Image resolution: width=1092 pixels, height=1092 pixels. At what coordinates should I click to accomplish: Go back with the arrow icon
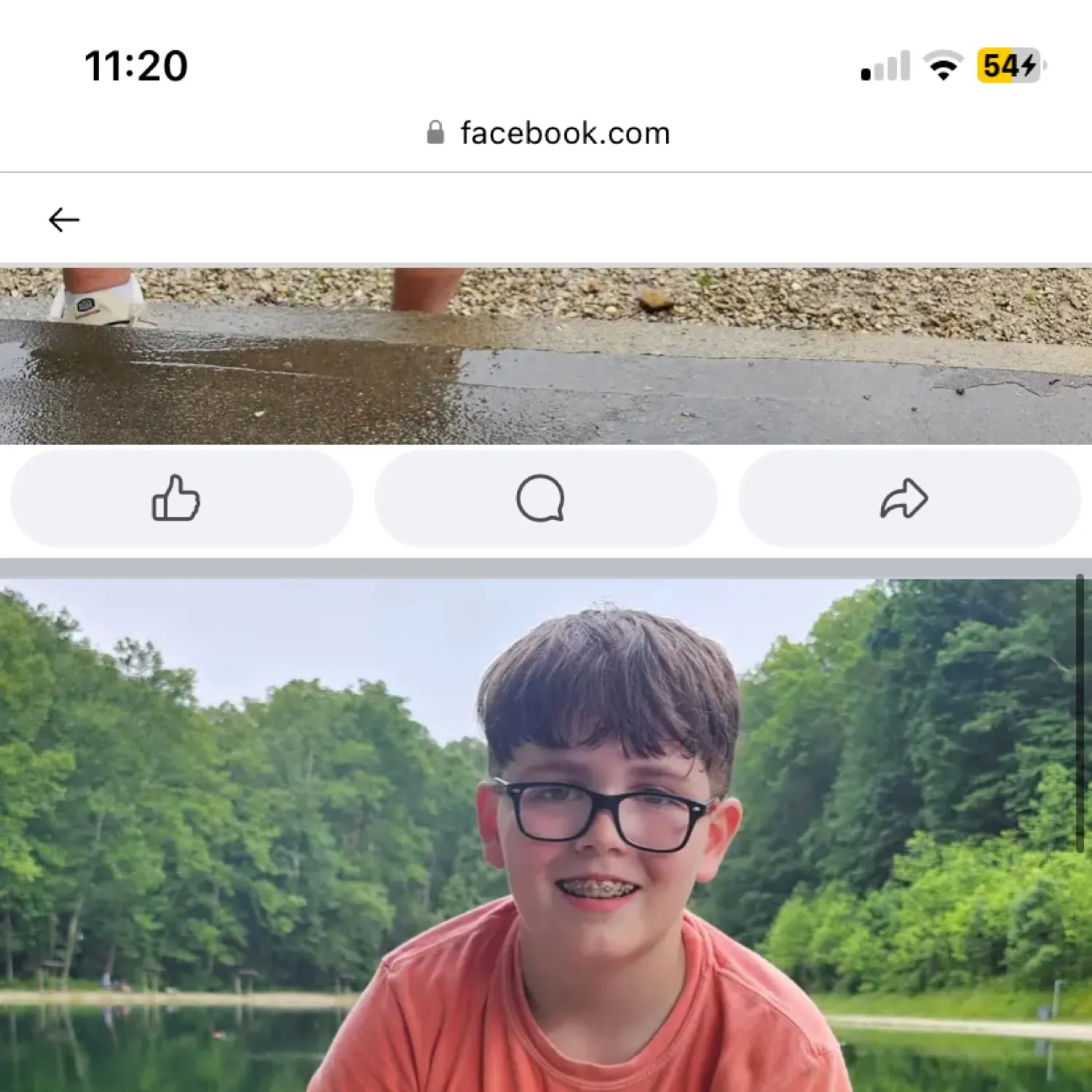tap(63, 219)
